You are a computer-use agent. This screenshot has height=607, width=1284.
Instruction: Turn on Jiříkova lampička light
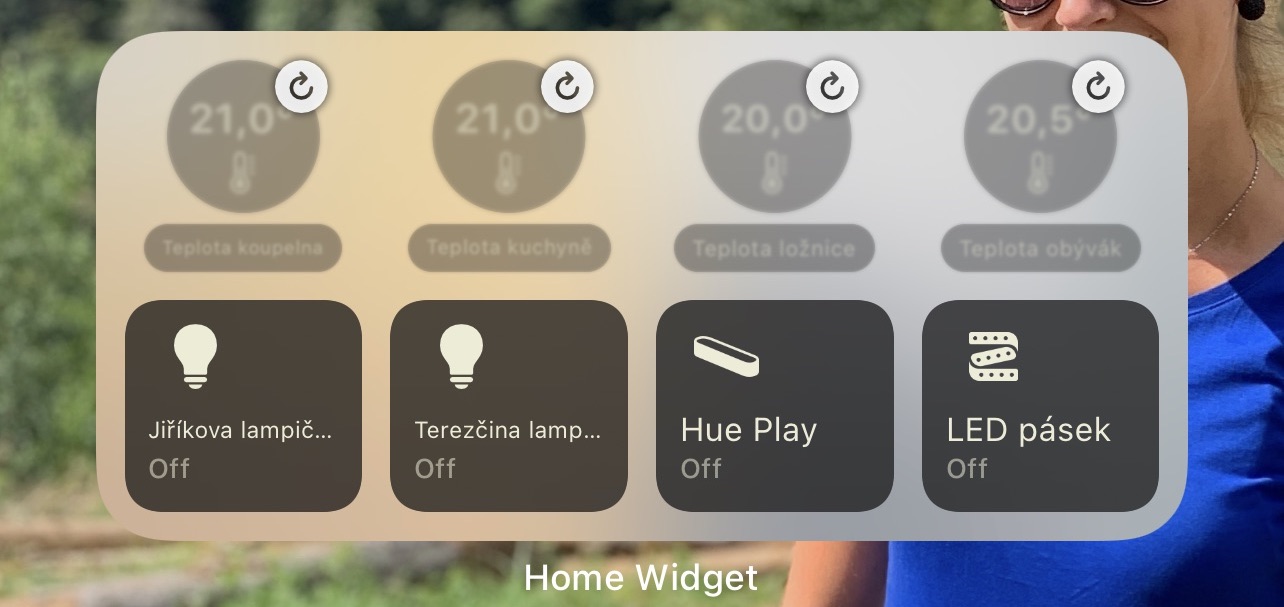point(243,405)
